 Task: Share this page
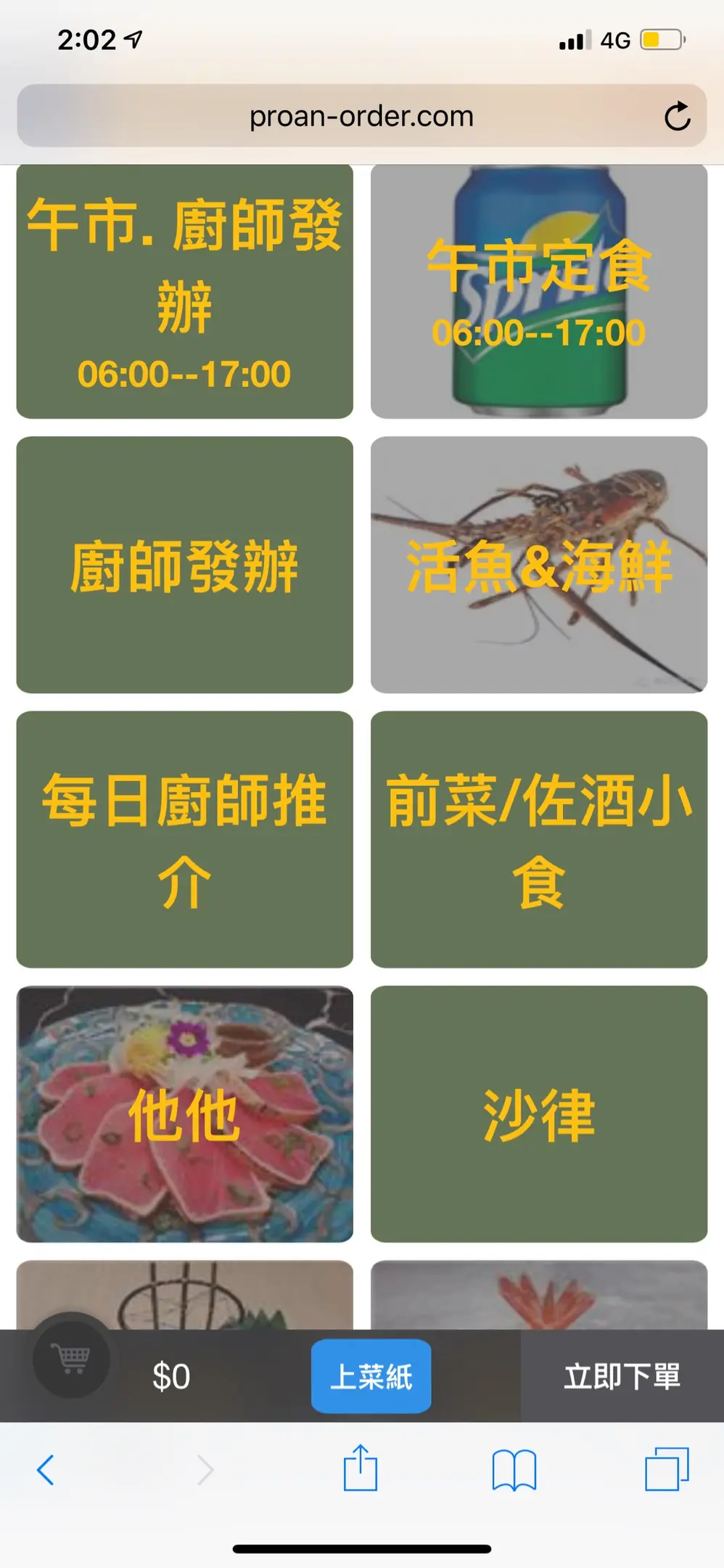pyautogui.click(x=361, y=1469)
